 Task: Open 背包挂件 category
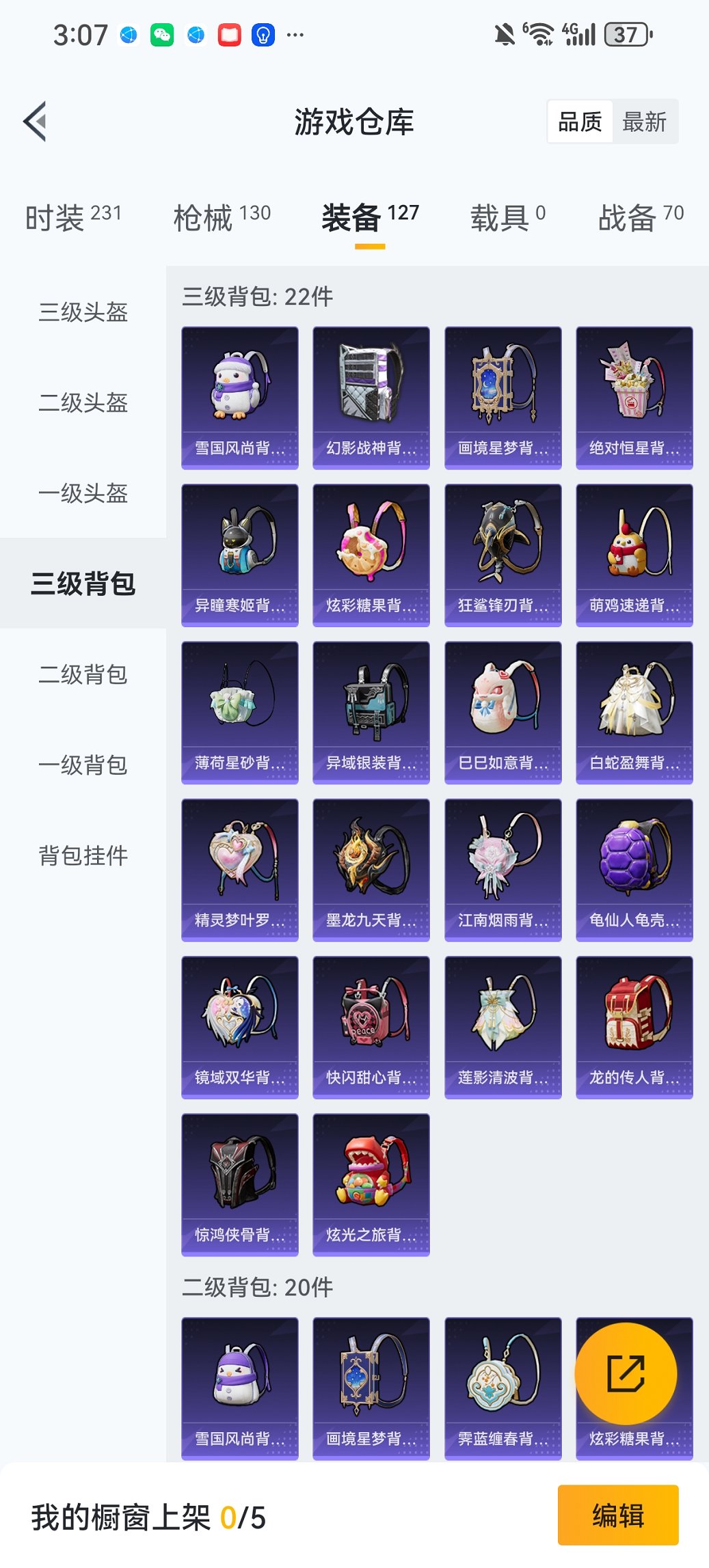83,855
